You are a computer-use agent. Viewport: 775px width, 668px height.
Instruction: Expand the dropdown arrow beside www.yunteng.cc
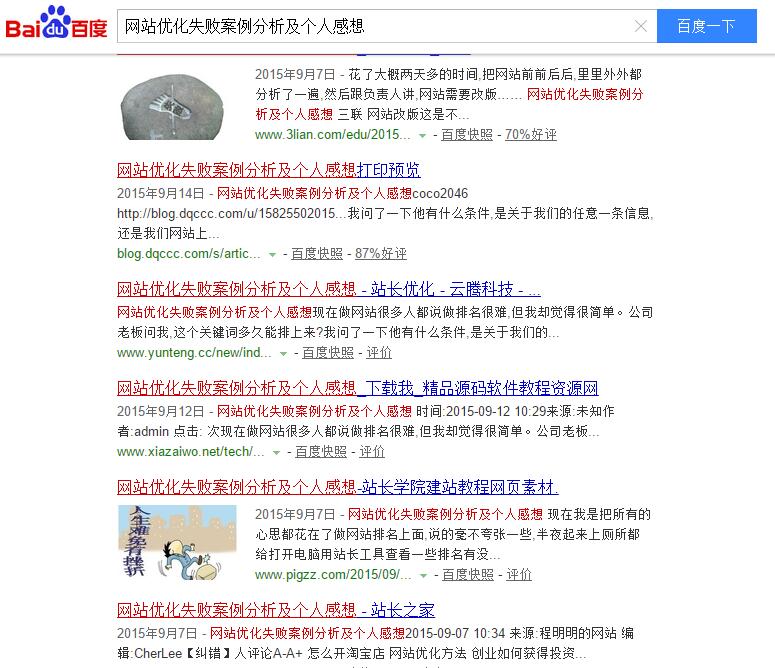pyautogui.click(x=284, y=353)
